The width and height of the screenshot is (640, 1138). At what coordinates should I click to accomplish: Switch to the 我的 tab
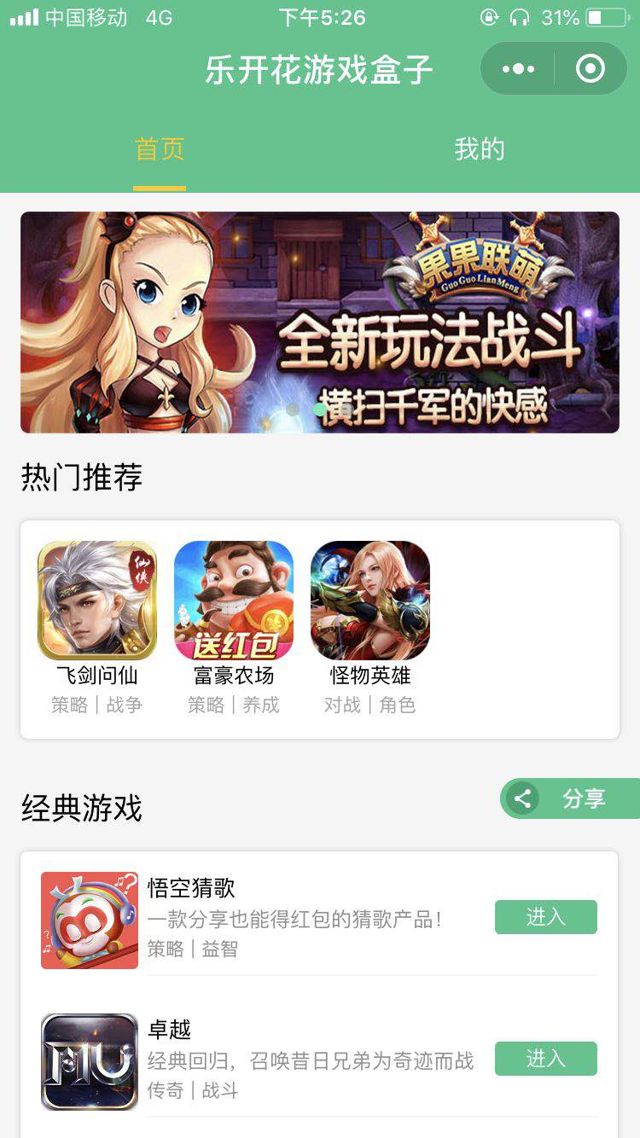pos(479,150)
